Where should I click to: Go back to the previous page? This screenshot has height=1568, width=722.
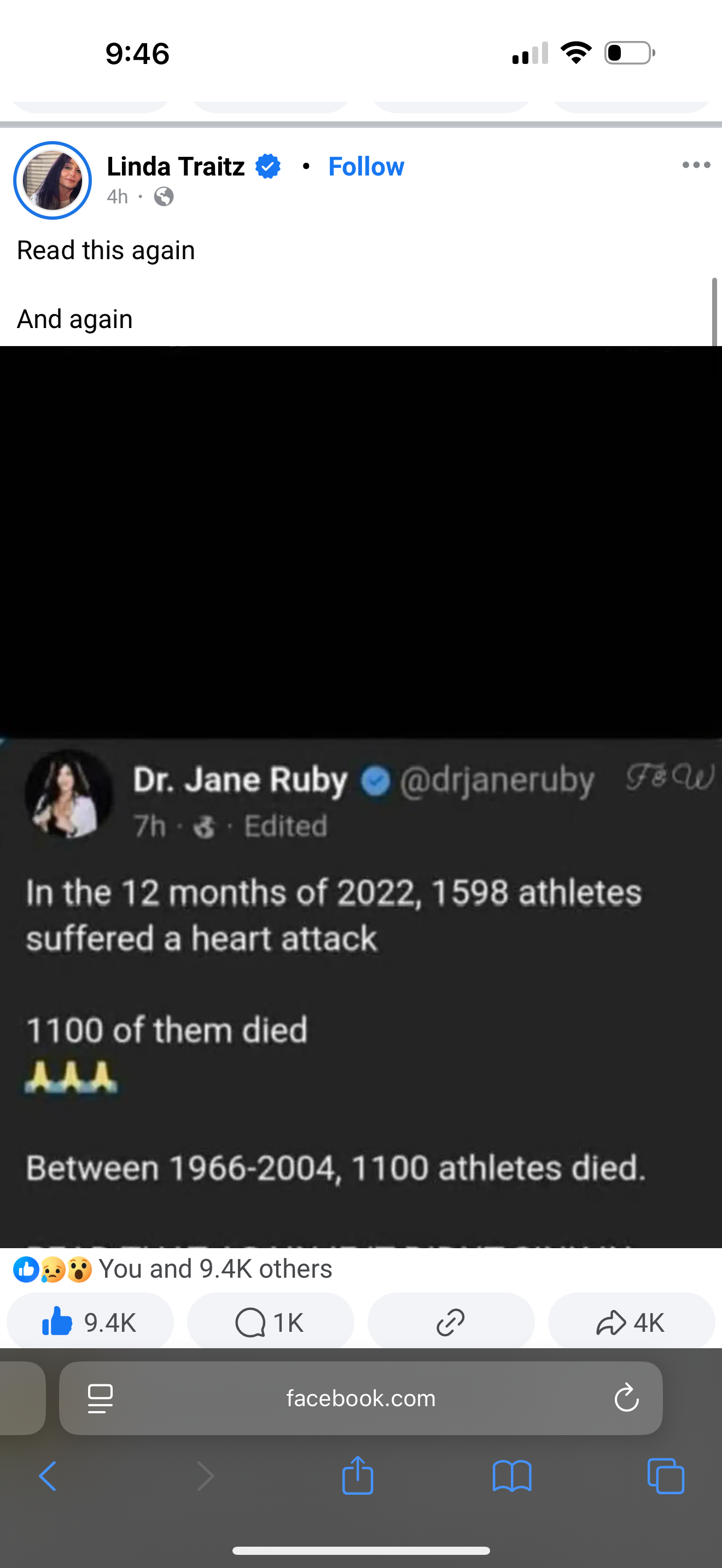[x=48, y=1476]
